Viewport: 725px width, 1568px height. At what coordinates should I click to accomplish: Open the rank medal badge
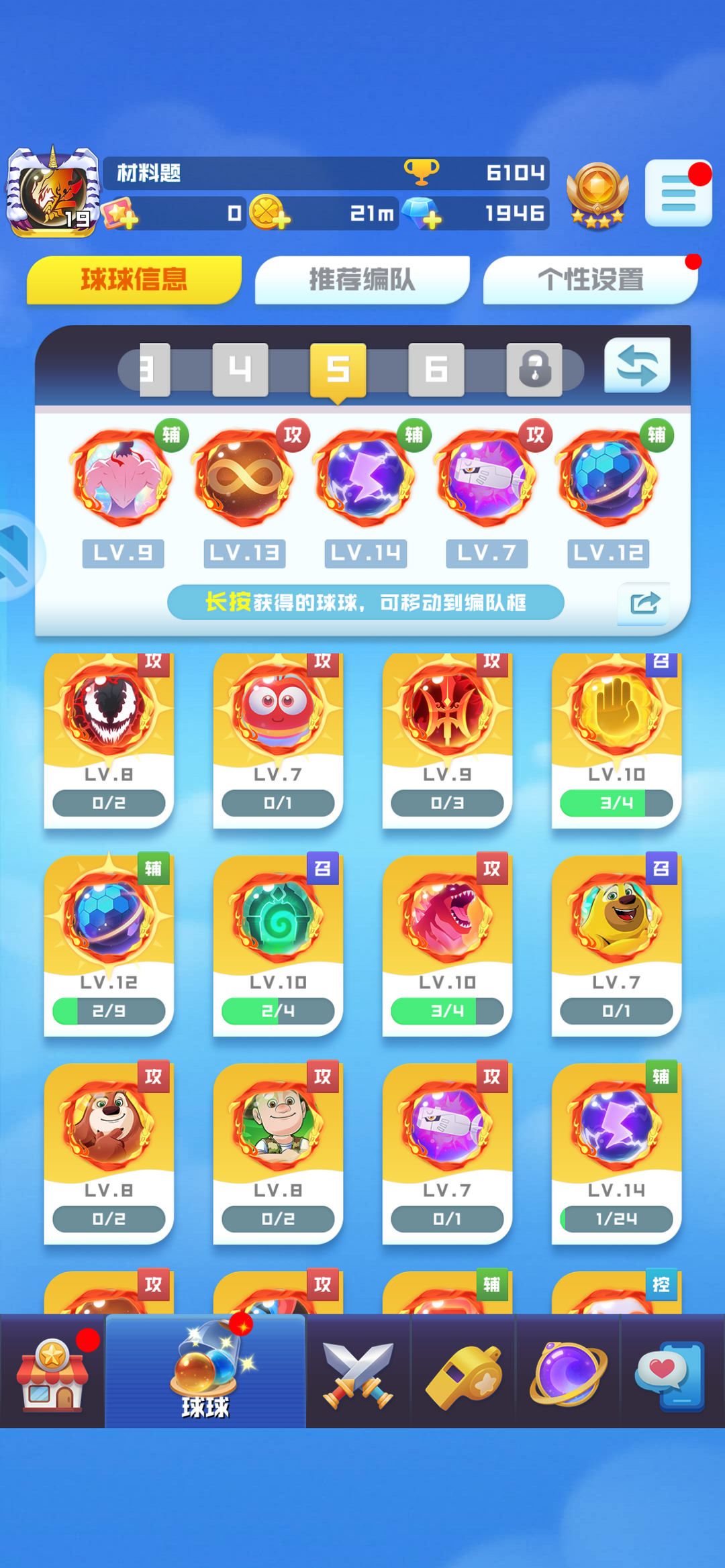[x=597, y=195]
